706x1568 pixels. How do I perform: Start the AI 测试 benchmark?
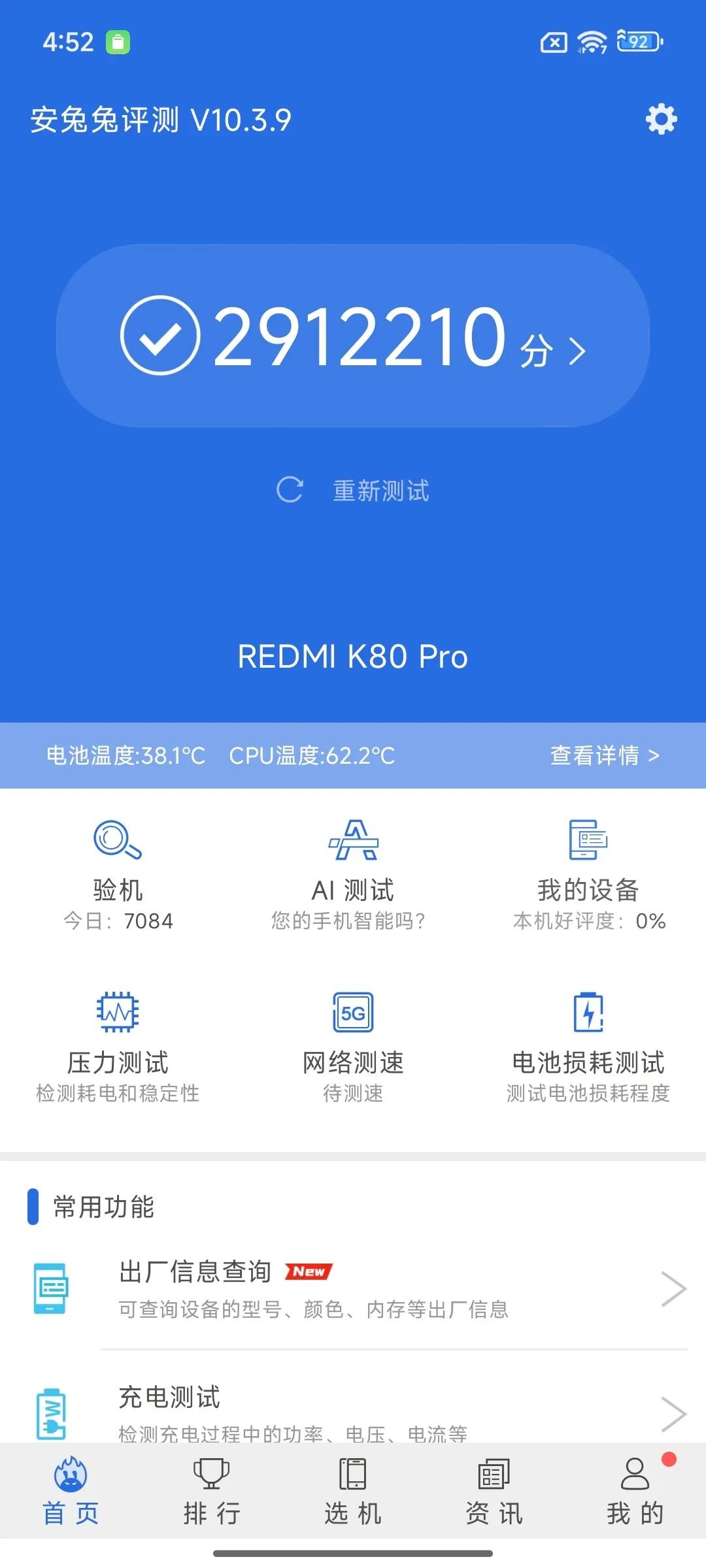pyautogui.click(x=353, y=874)
